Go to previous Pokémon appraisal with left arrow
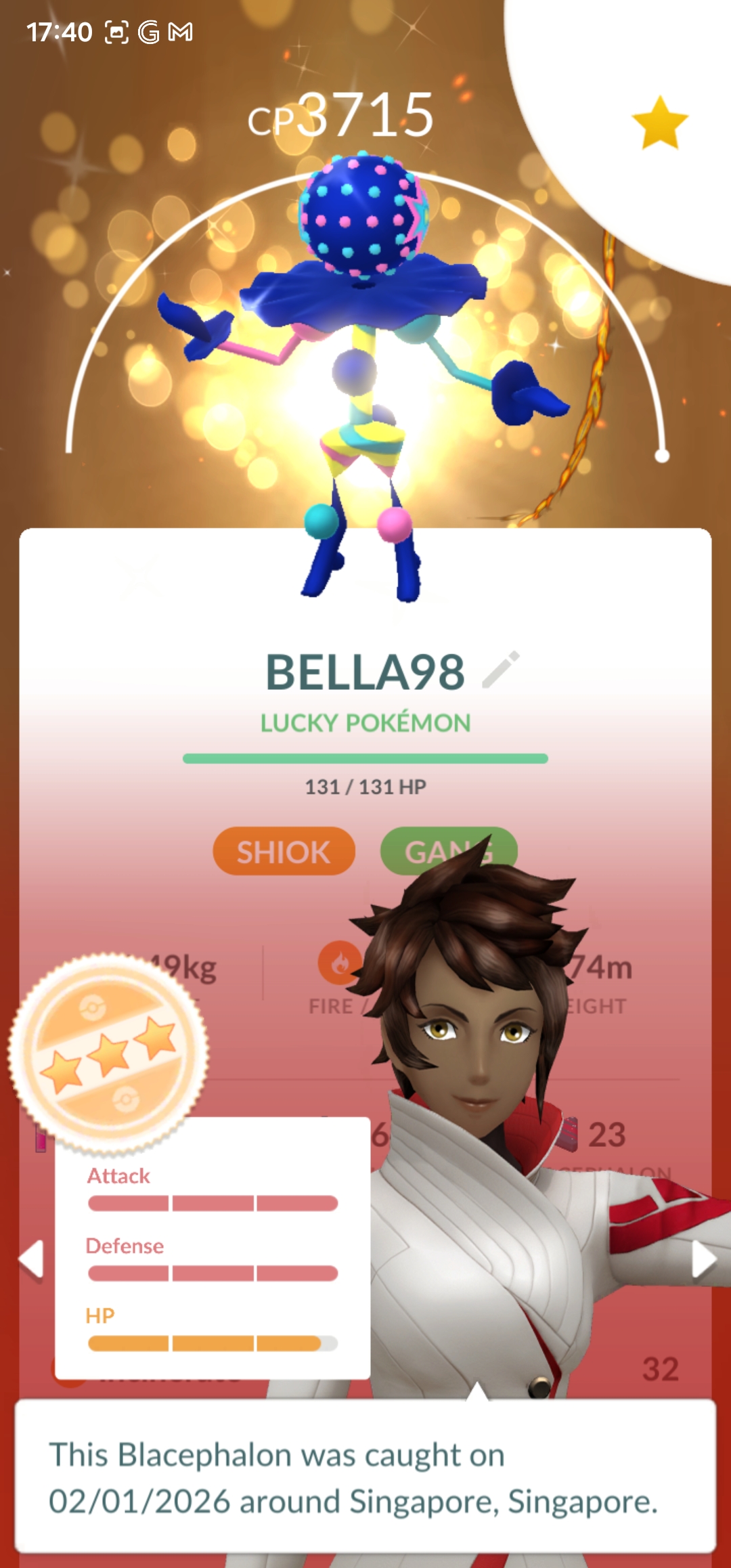This screenshot has height=1568, width=731. (x=32, y=1259)
